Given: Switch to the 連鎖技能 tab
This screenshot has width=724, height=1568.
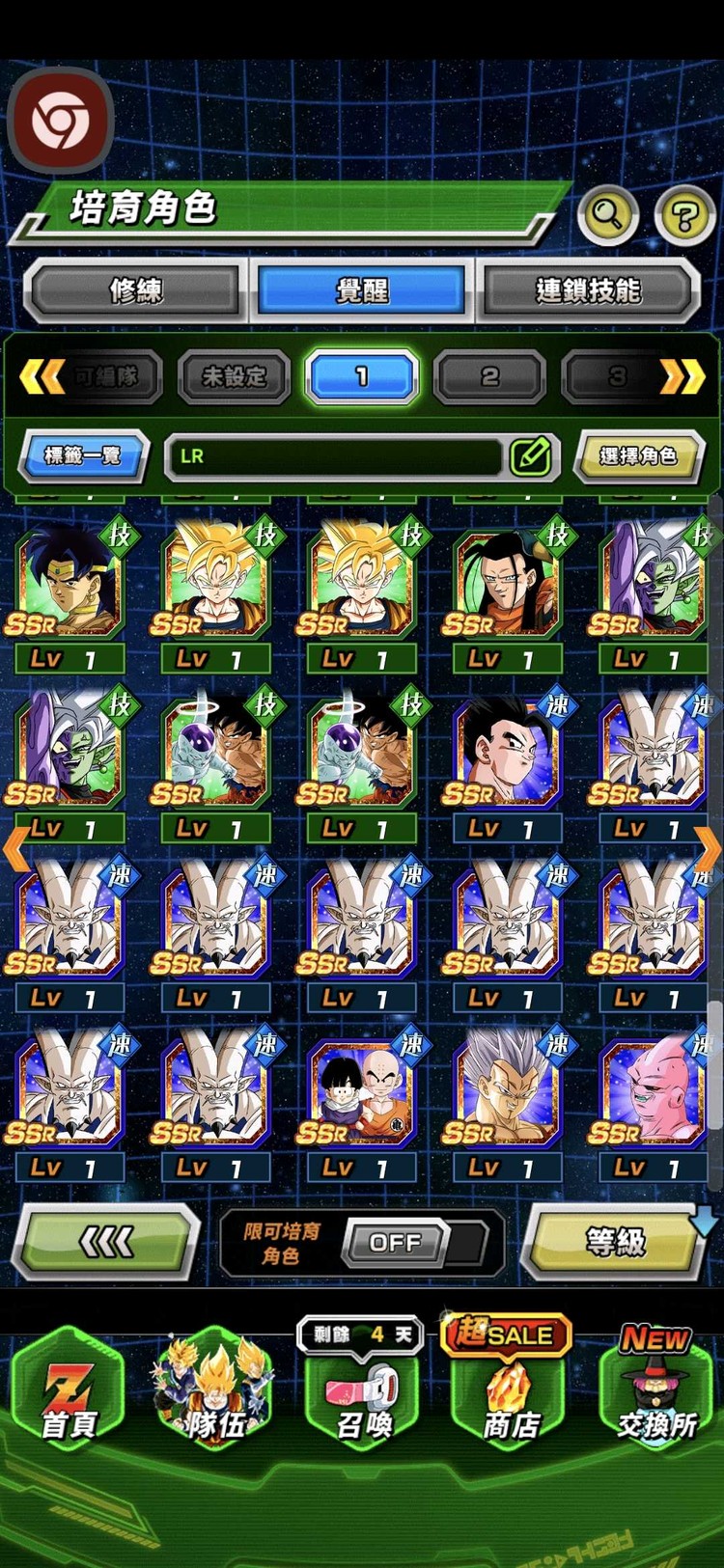Looking at the screenshot, I should [x=587, y=289].
